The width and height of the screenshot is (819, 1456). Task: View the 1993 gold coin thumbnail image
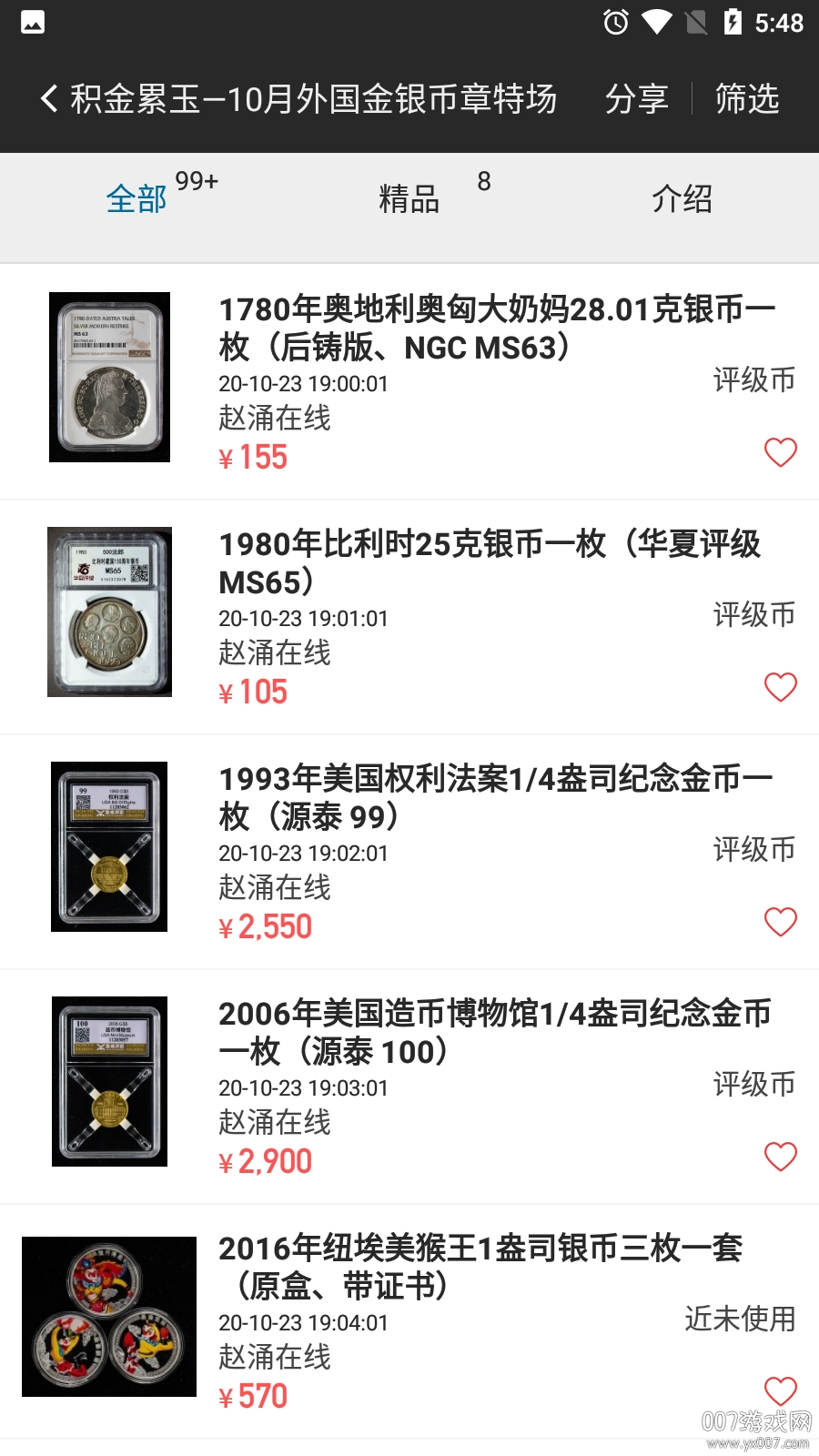point(109,844)
